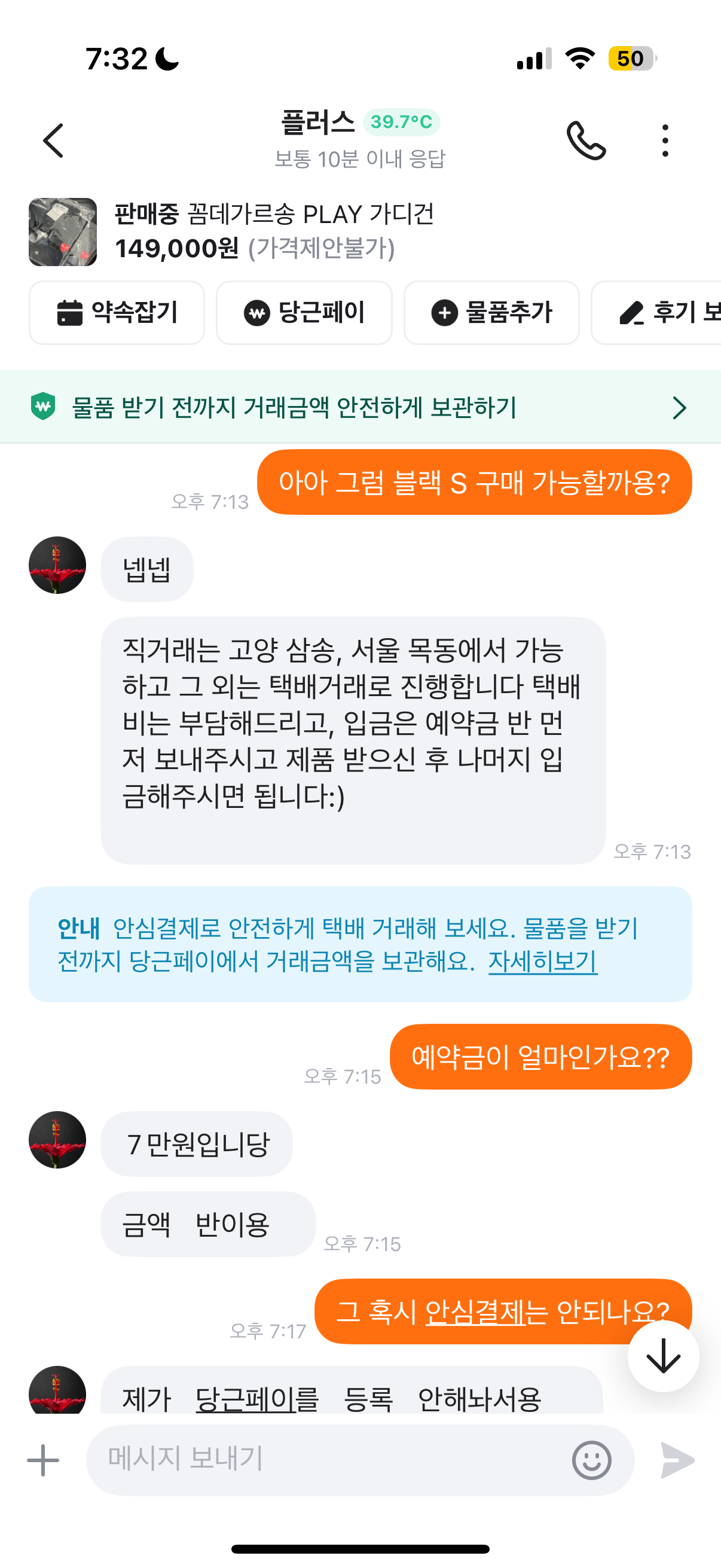Screen dimensions: 721x1568
Task: Go back from the 플러스 chat
Action: pyautogui.click(x=54, y=141)
